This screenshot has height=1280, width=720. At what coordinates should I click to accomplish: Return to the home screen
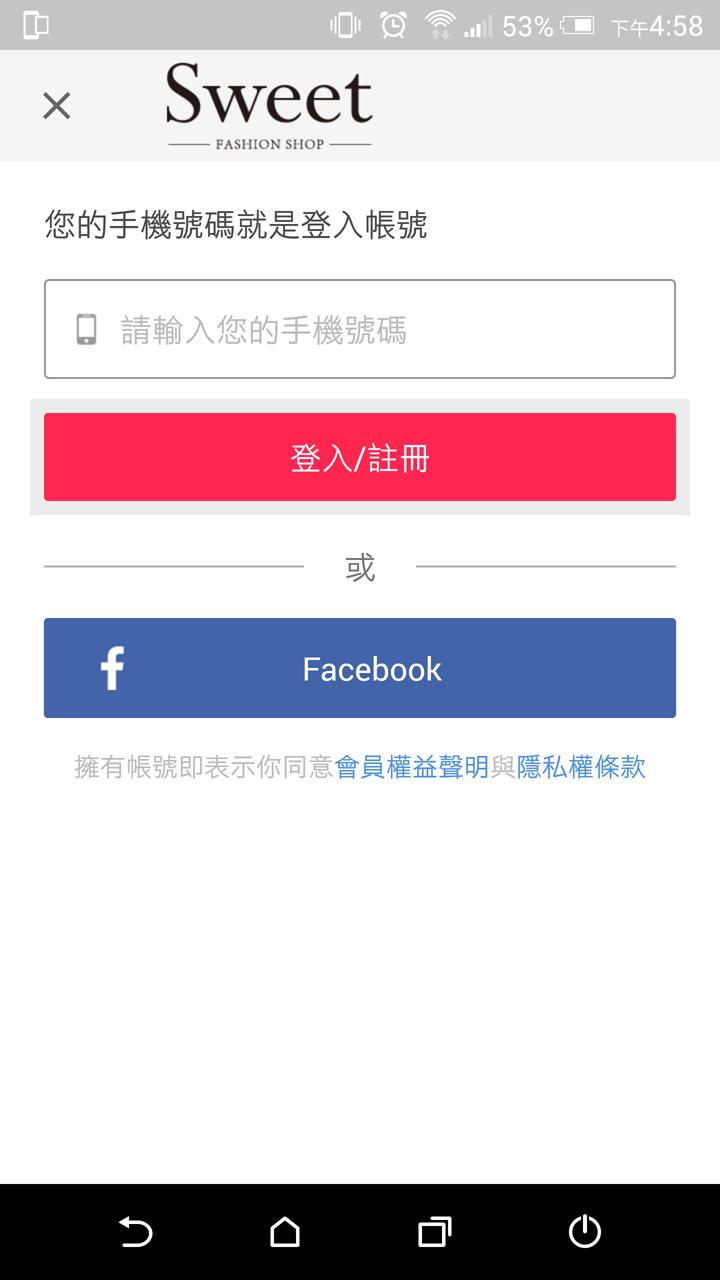285,1232
